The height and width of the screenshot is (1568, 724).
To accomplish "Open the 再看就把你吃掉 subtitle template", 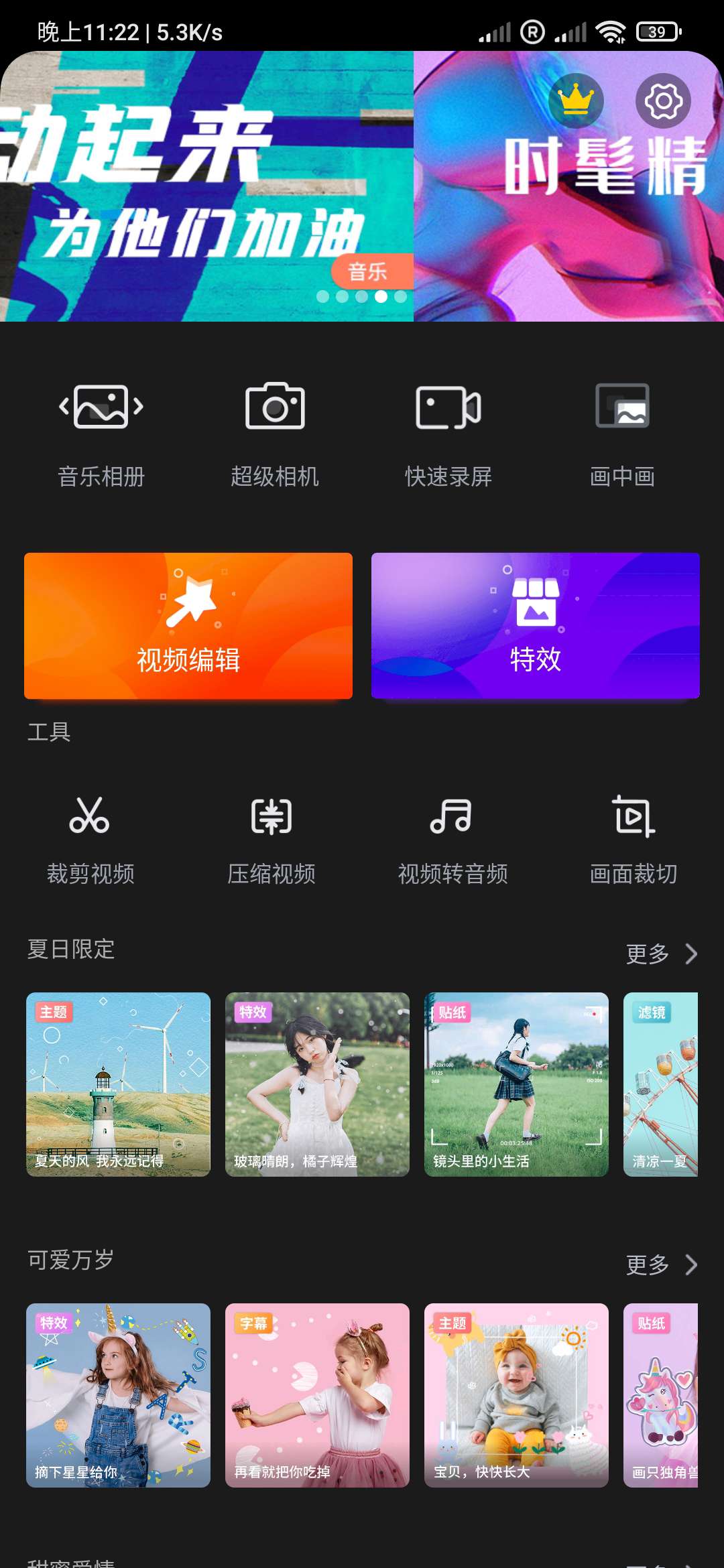I will point(317,1395).
